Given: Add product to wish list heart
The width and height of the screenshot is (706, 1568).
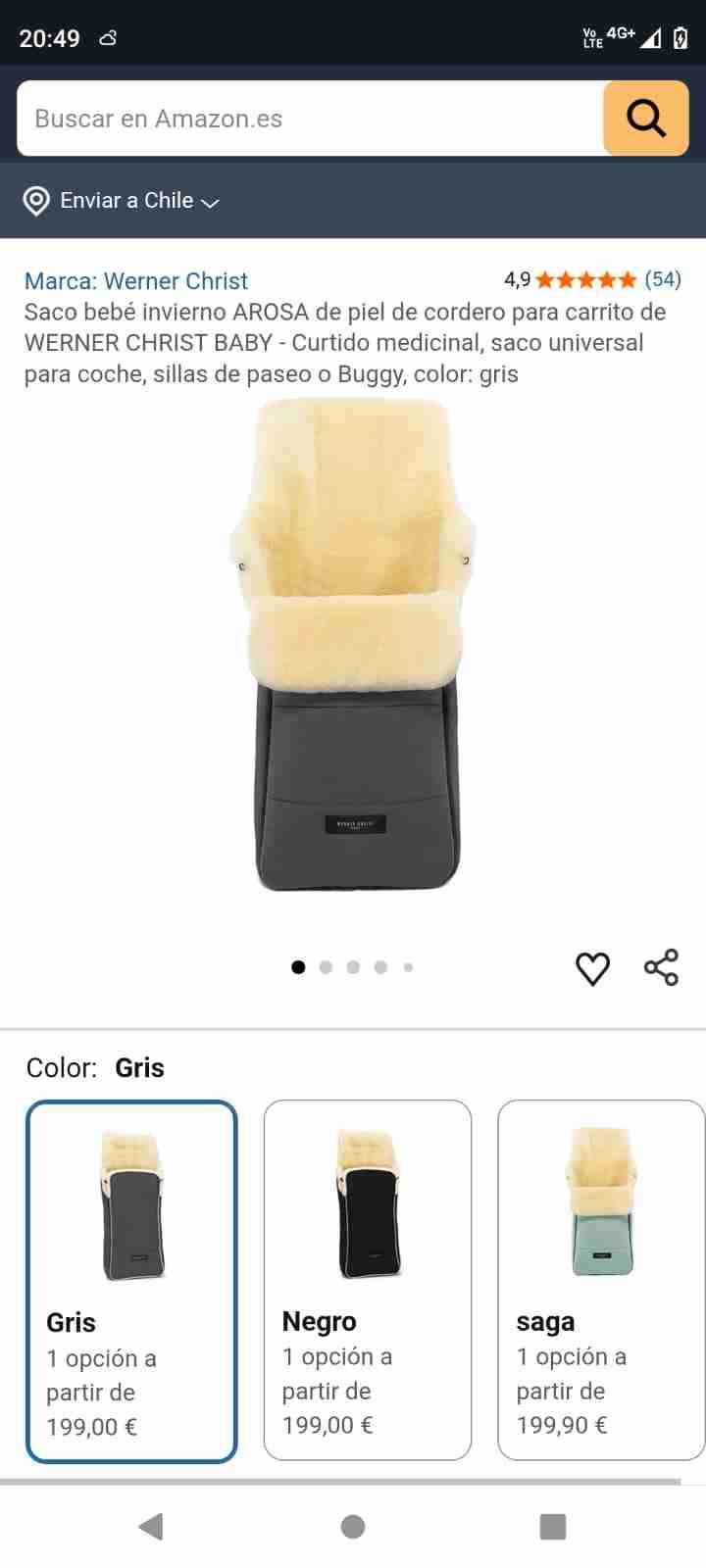Looking at the screenshot, I should pyautogui.click(x=592, y=968).
